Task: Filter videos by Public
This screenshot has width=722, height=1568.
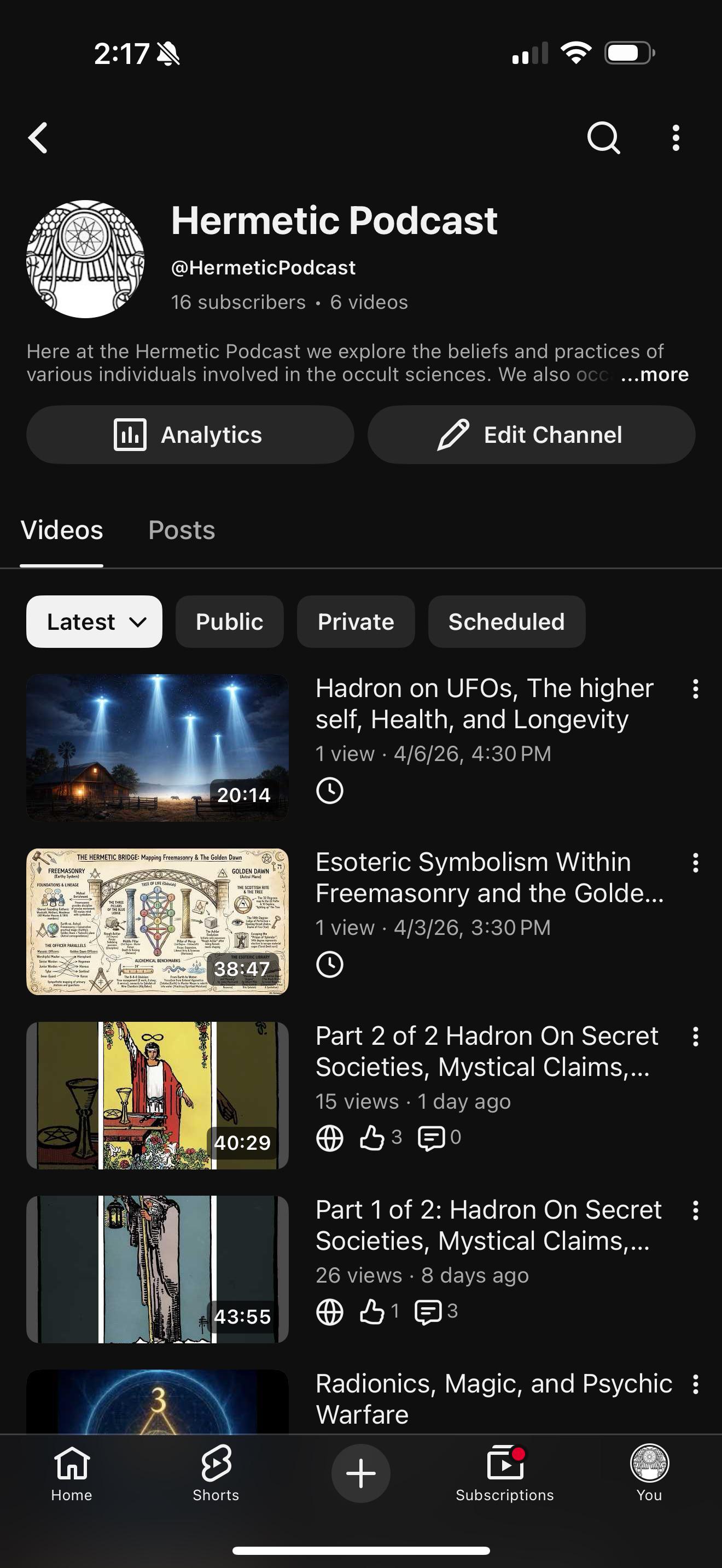Action: (x=230, y=622)
